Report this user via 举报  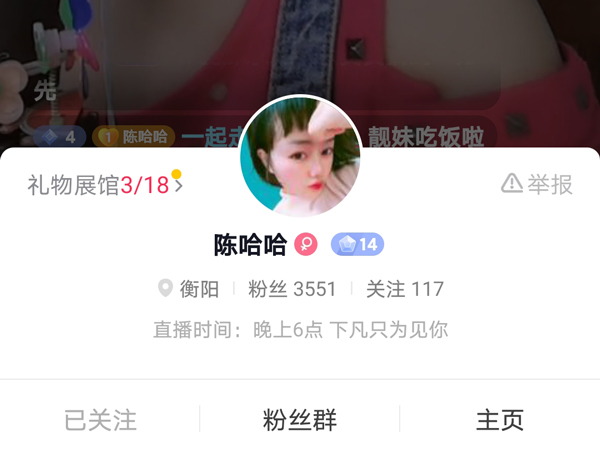pyautogui.click(x=537, y=184)
